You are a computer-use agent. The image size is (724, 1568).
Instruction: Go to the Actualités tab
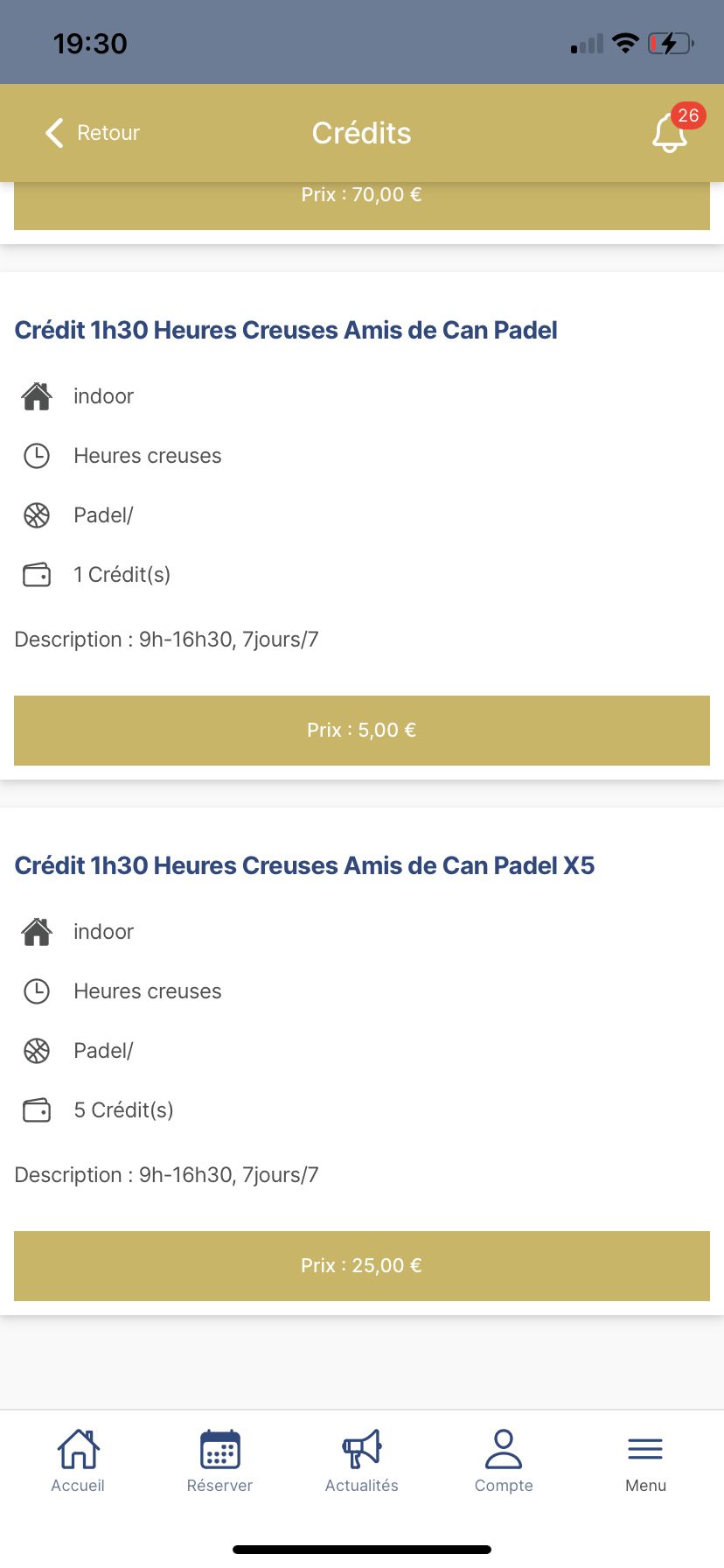click(x=361, y=1460)
